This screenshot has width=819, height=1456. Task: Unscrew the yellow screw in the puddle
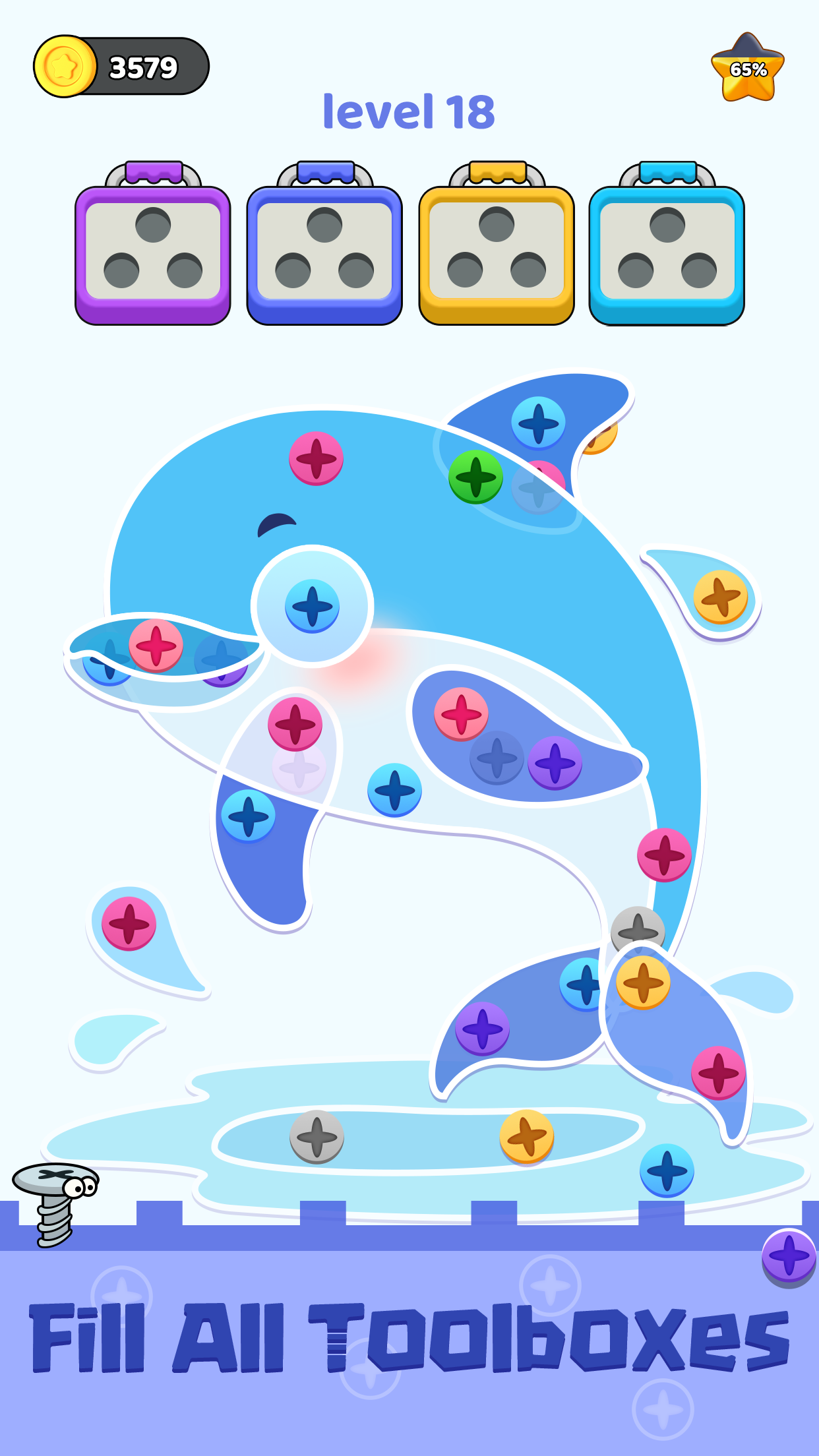click(526, 1136)
